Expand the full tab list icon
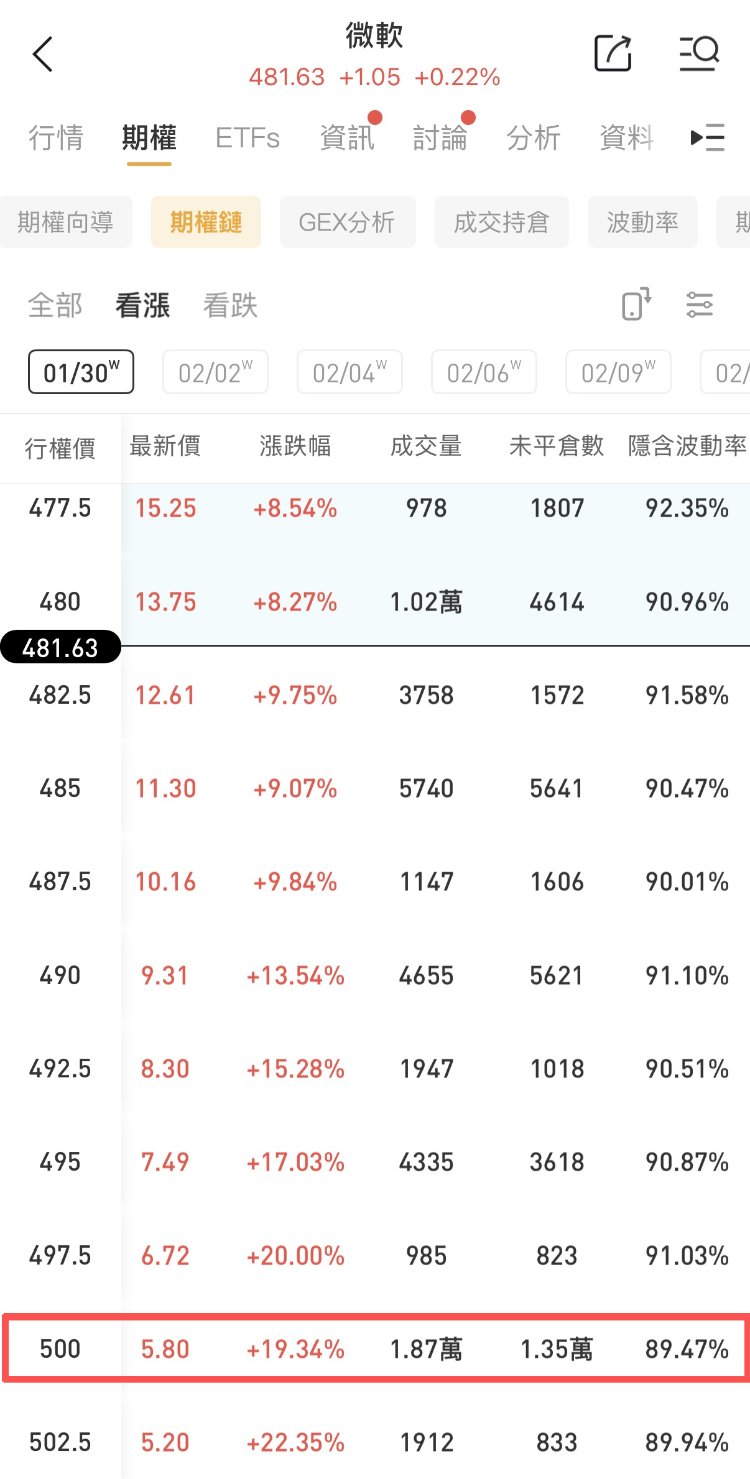750x1479 pixels. pyautogui.click(x=708, y=137)
